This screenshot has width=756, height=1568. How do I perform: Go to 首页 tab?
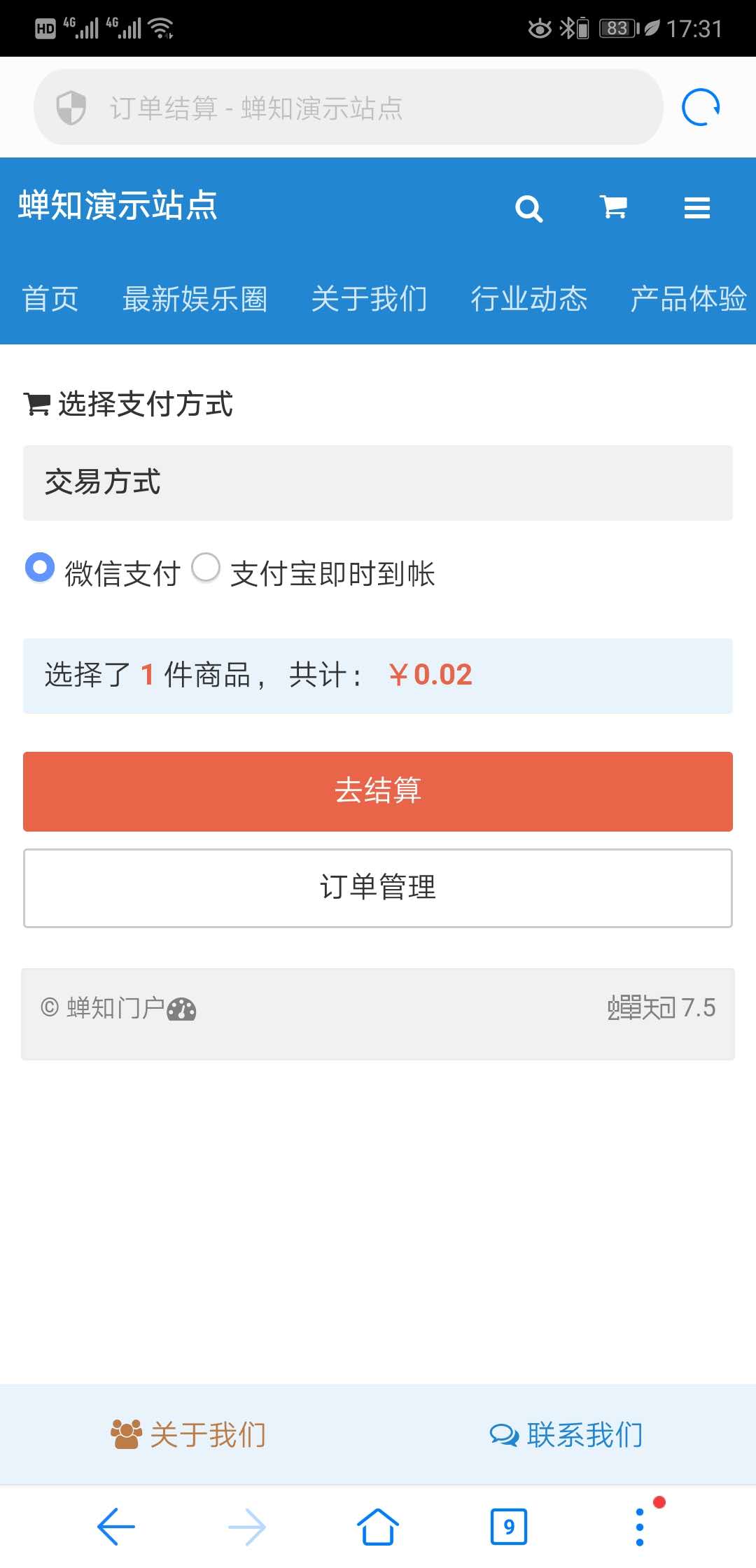tap(50, 299)
